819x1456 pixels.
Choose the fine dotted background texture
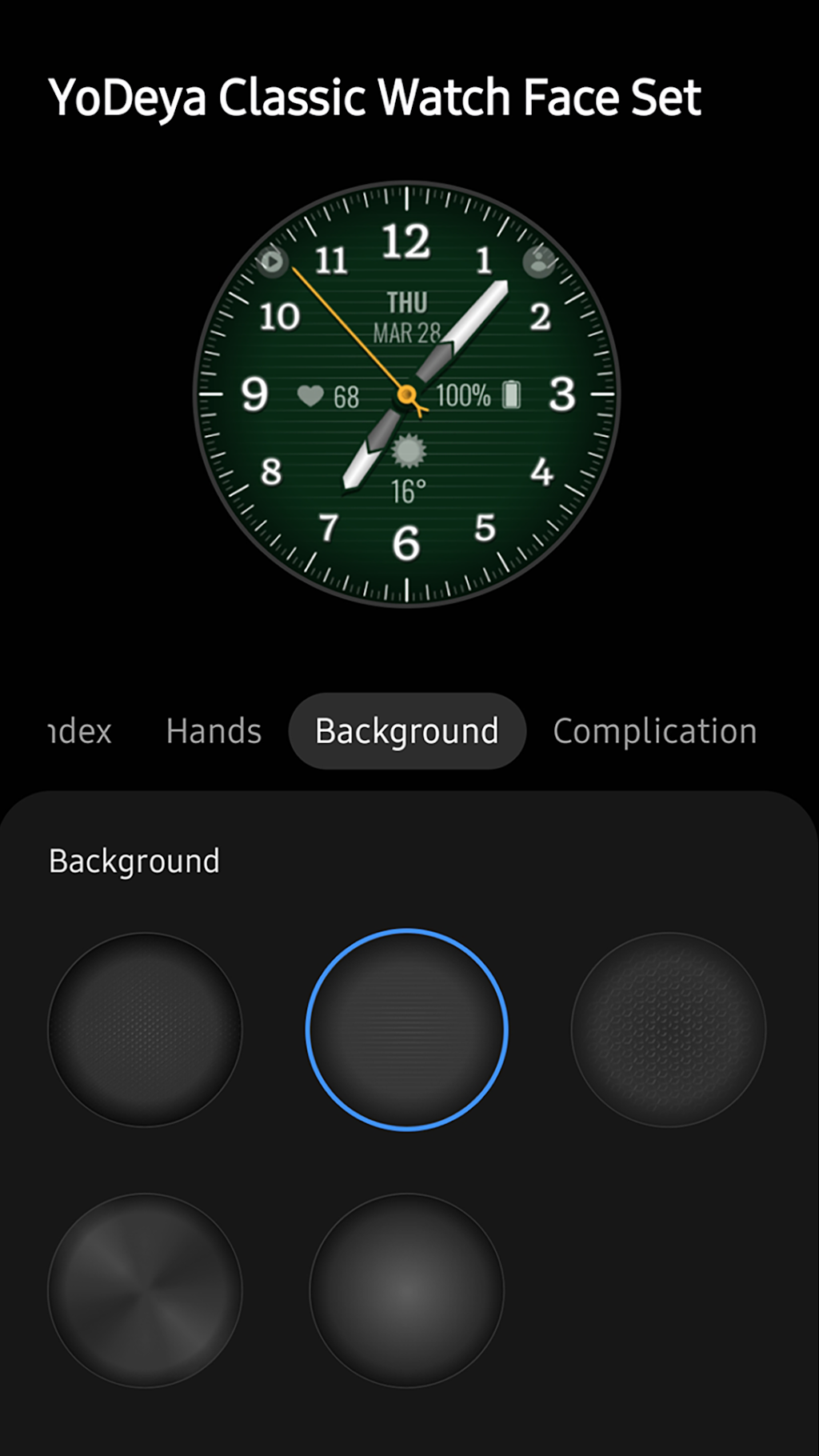(x=145, y=1030)
